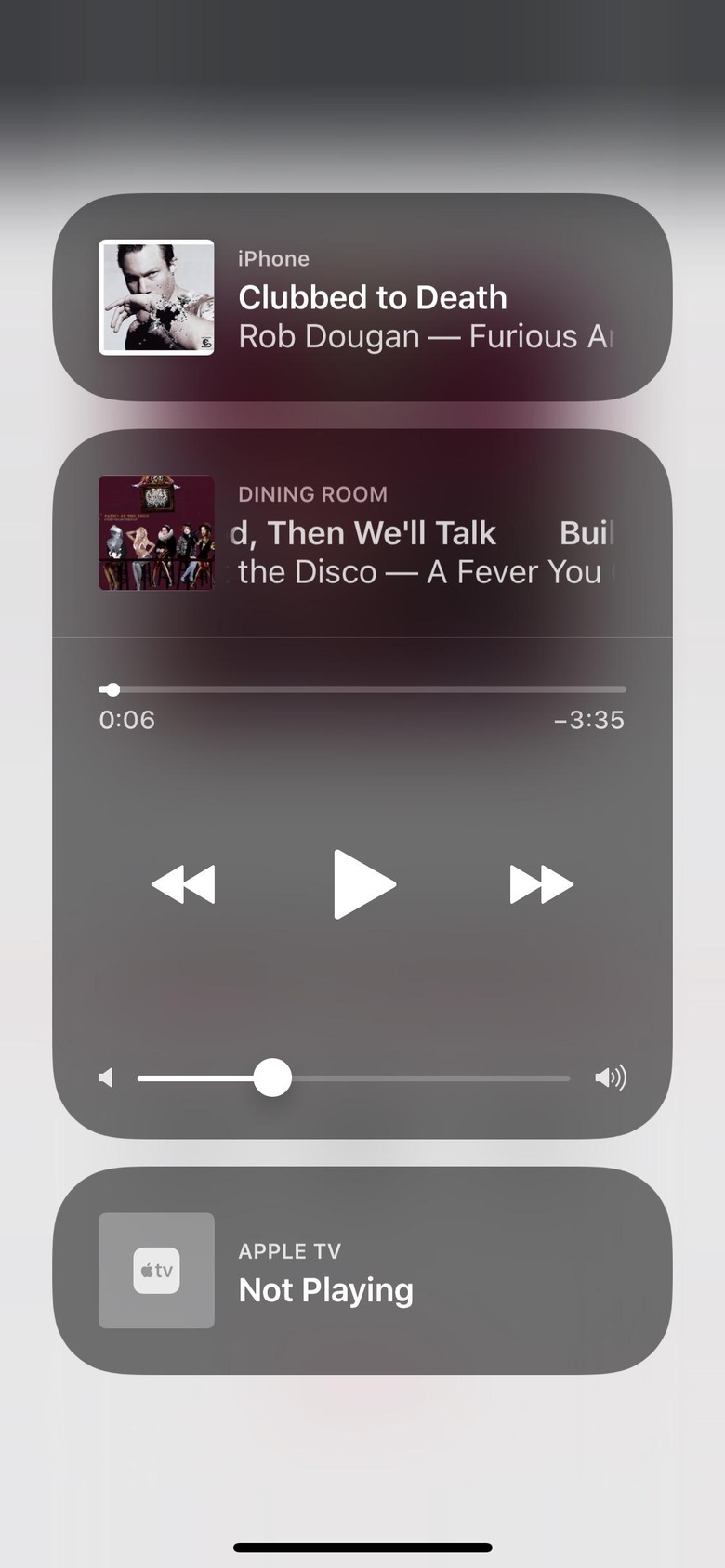Tap the playback progress bar
725x1568 pixels.
click(x=362, y=689)
